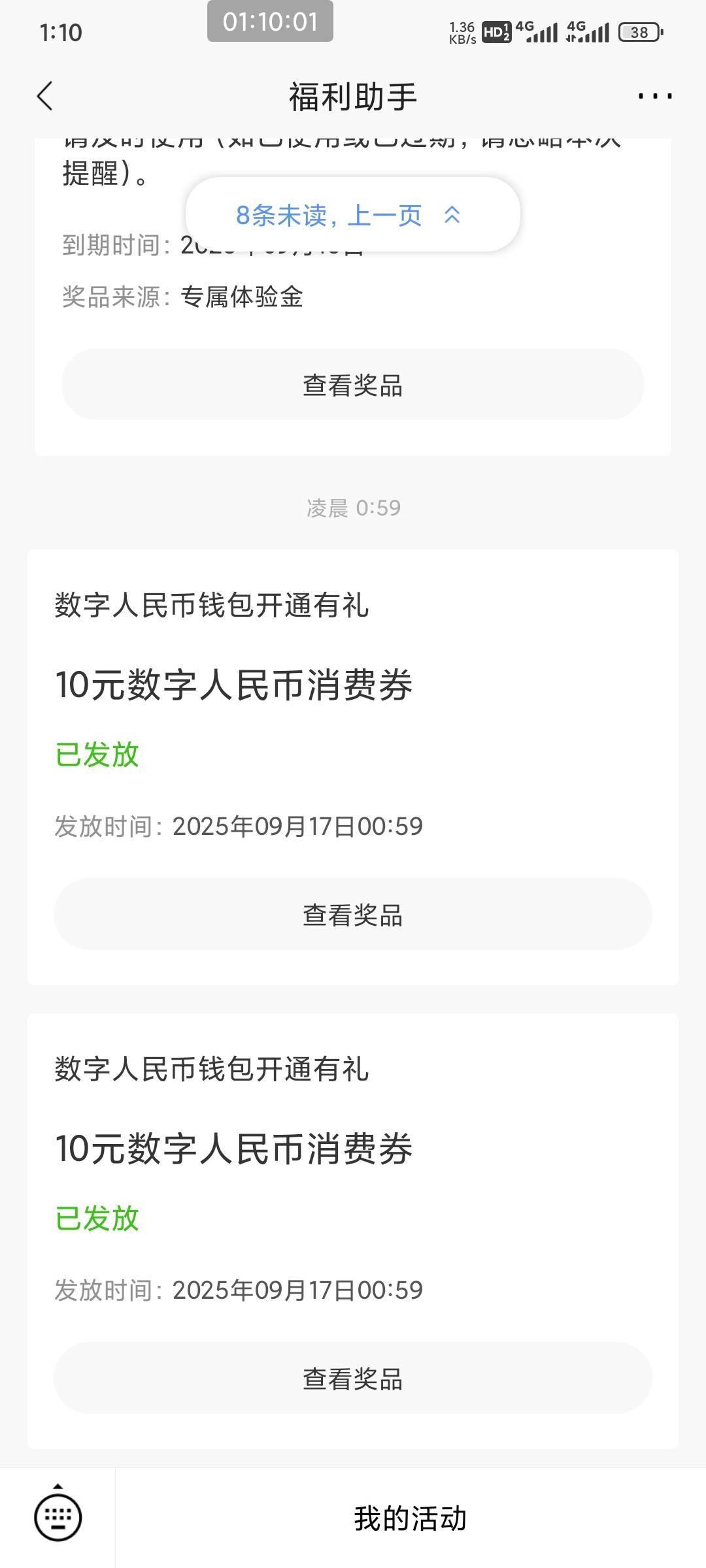Open the three-dot overflow menu
The image size is (706, 1568).
654,97
